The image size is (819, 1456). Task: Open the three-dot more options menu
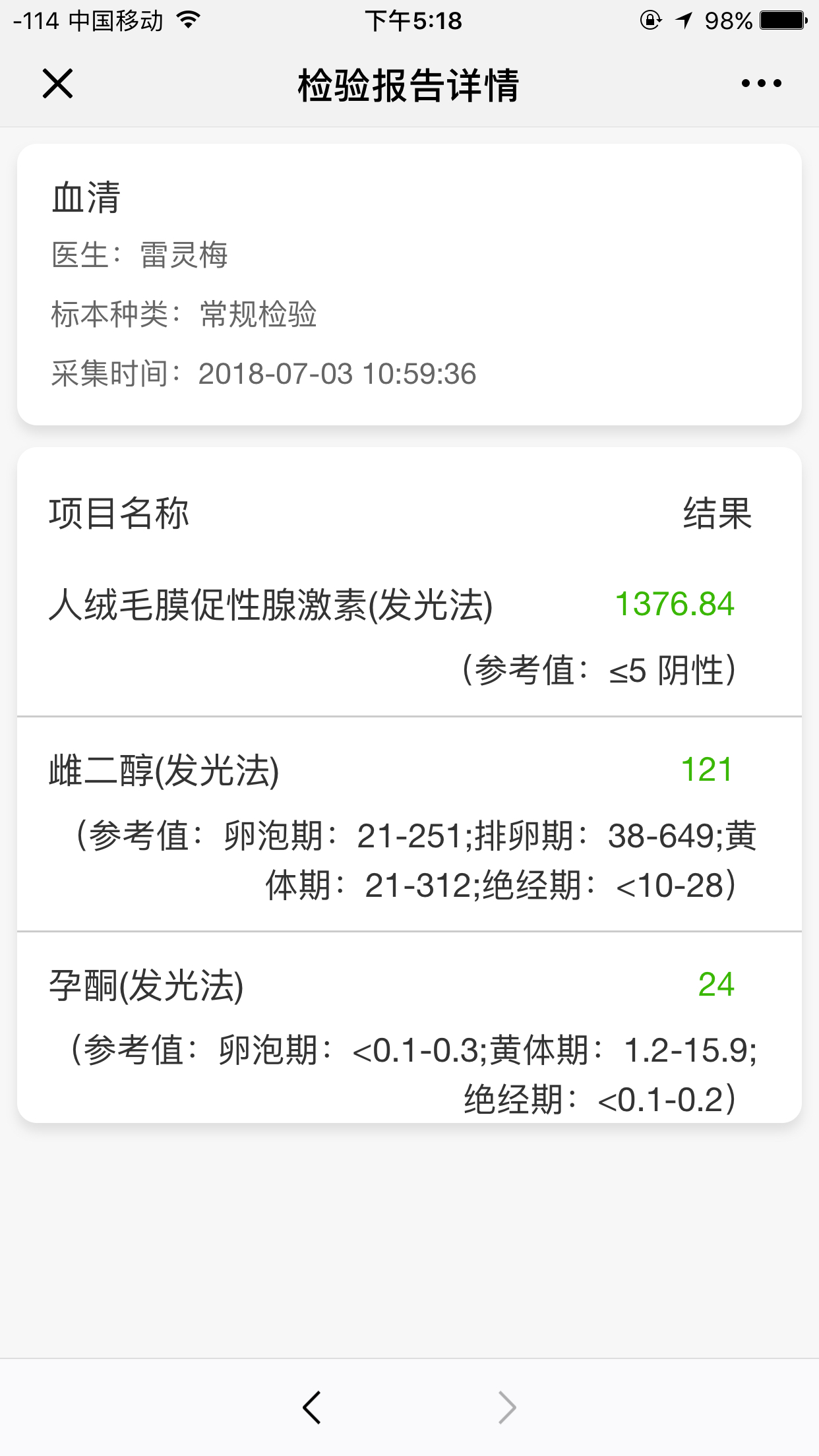(761, 84)
